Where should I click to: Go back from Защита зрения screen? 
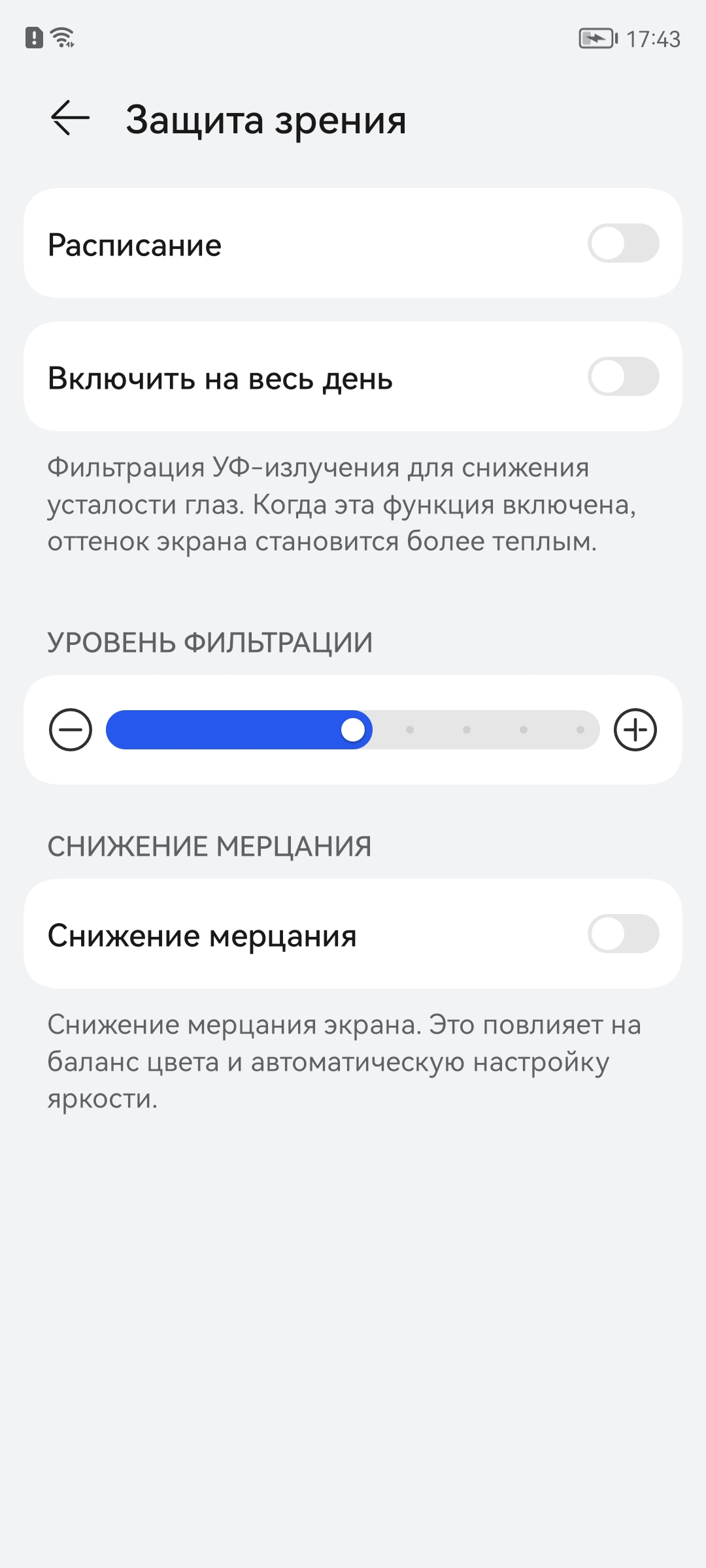tap(70, 118)
